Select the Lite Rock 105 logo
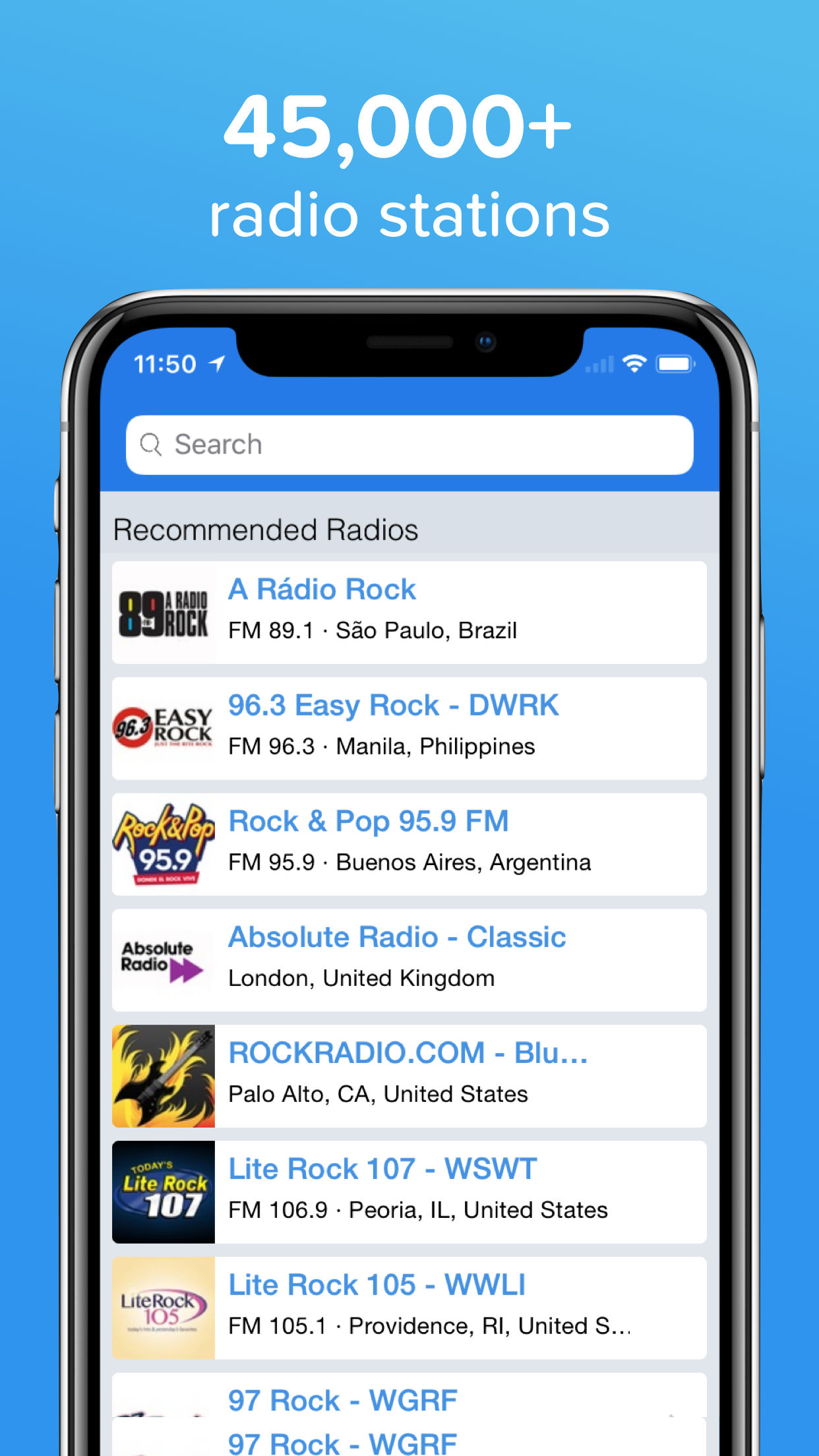 tap(164, 1307)
